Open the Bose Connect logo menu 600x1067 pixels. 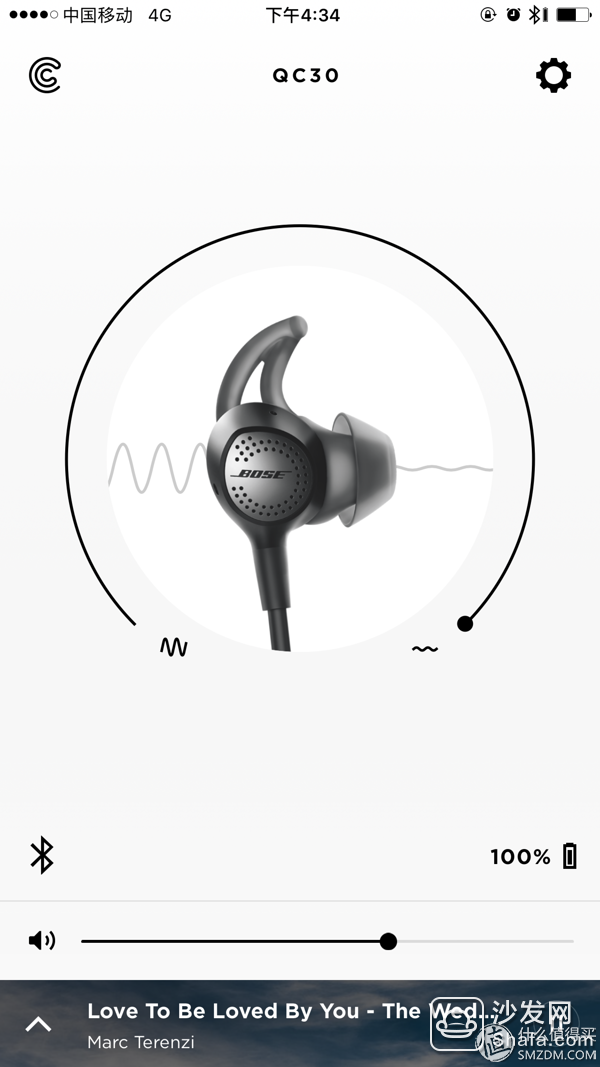[45, 76]
